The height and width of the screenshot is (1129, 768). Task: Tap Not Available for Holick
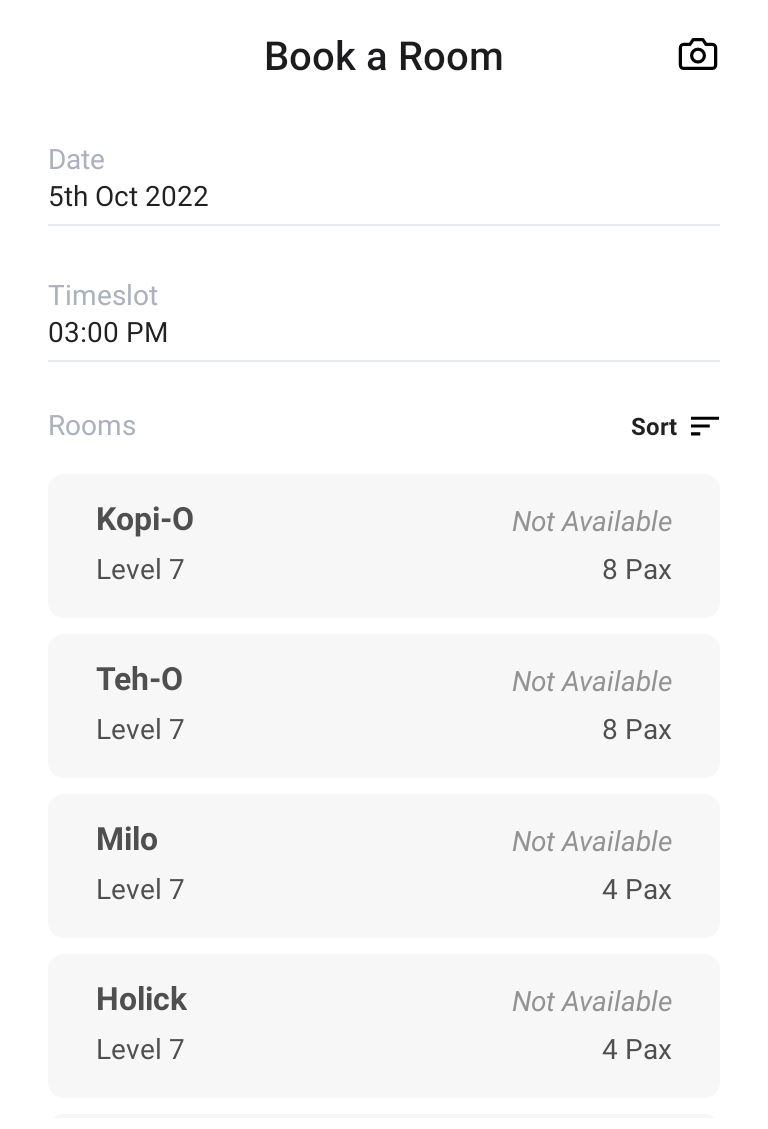(591, 1001)
